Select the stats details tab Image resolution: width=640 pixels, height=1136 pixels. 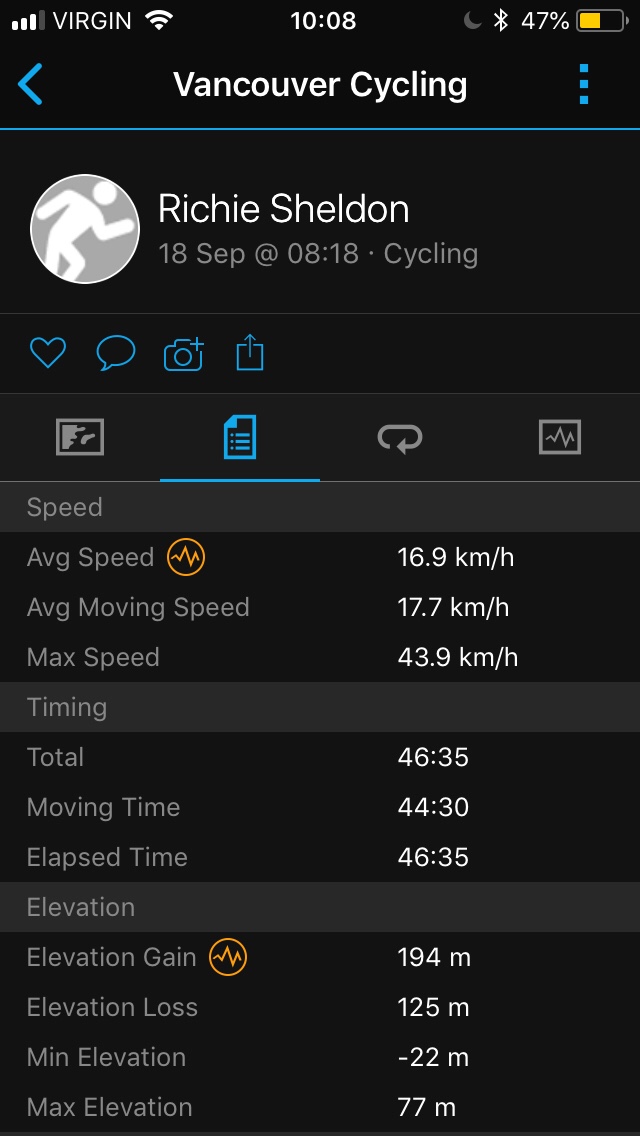240,438
